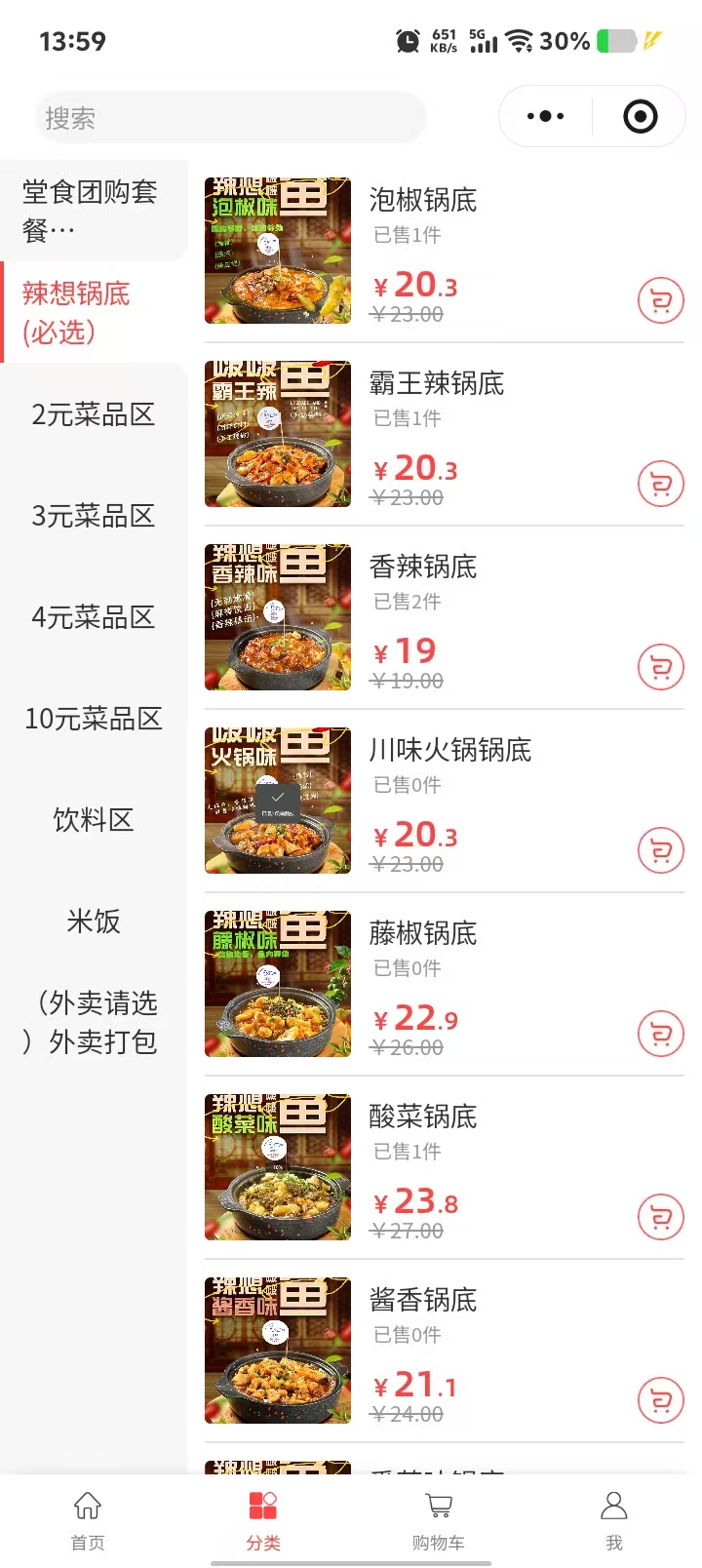
Task: Select the 堂食团购套餐 category
Action: coord(91,211)
